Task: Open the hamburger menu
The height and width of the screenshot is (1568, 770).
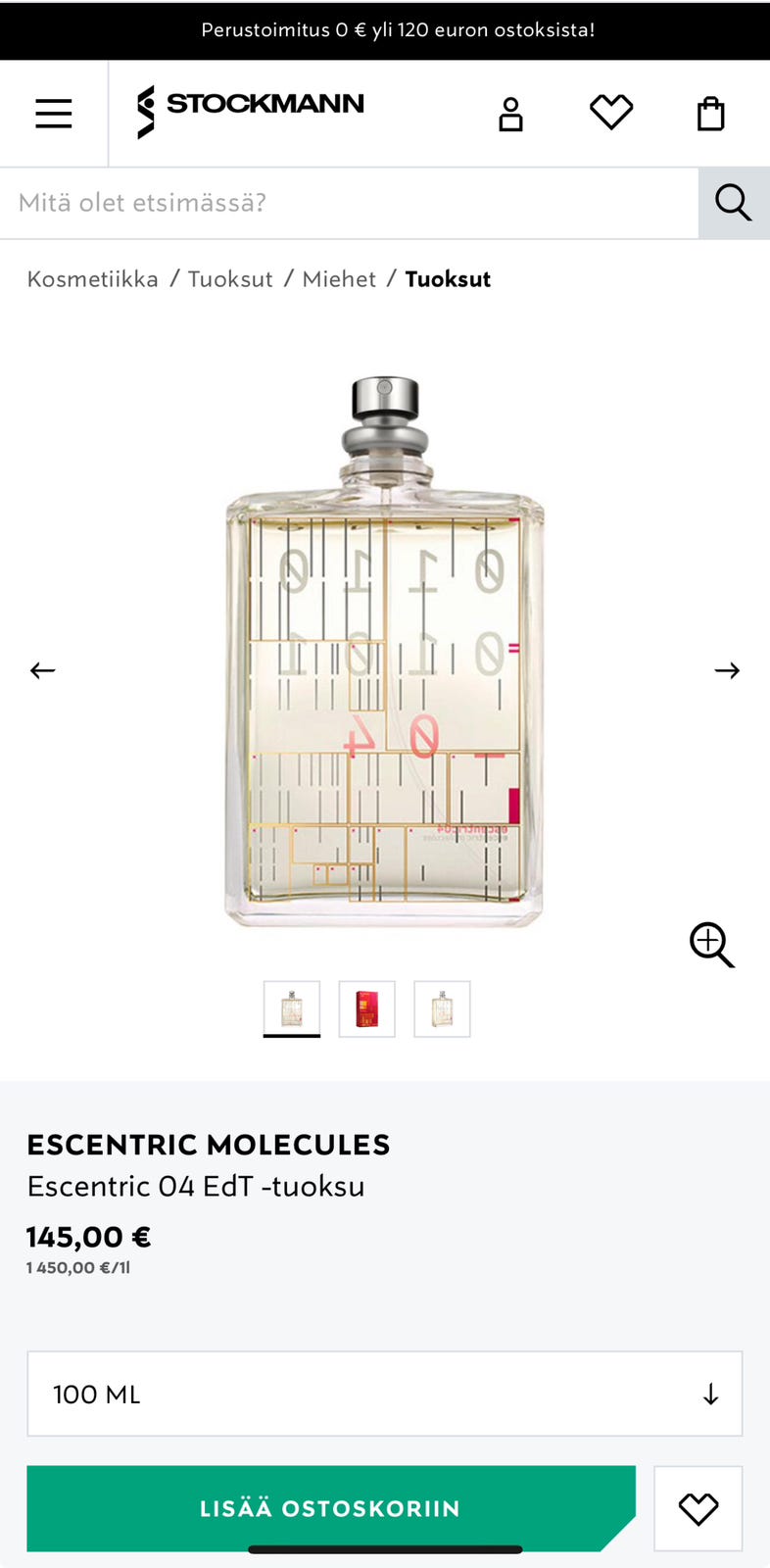Action: tap(54, 114)
